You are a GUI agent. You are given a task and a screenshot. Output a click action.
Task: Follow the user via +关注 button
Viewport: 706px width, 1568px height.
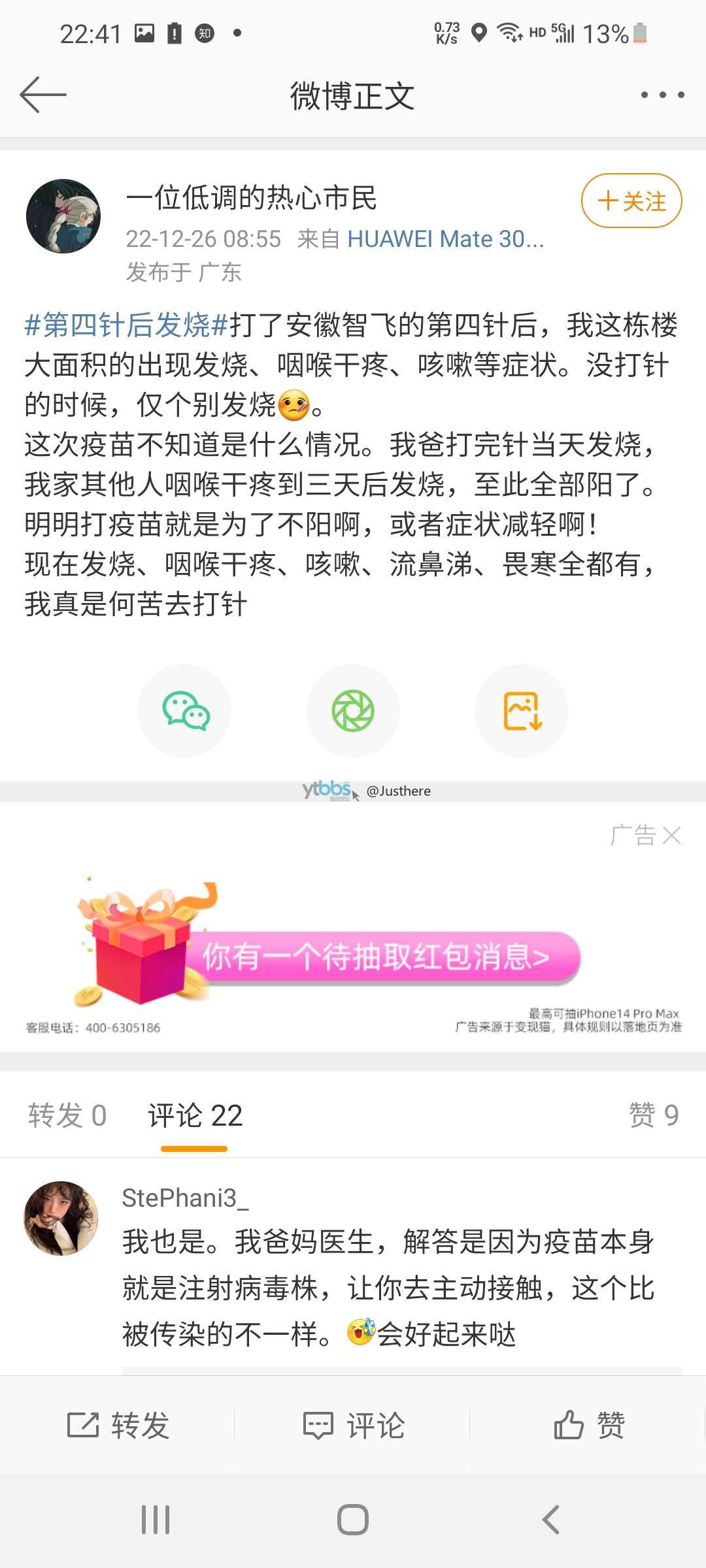tap(631, 201)
